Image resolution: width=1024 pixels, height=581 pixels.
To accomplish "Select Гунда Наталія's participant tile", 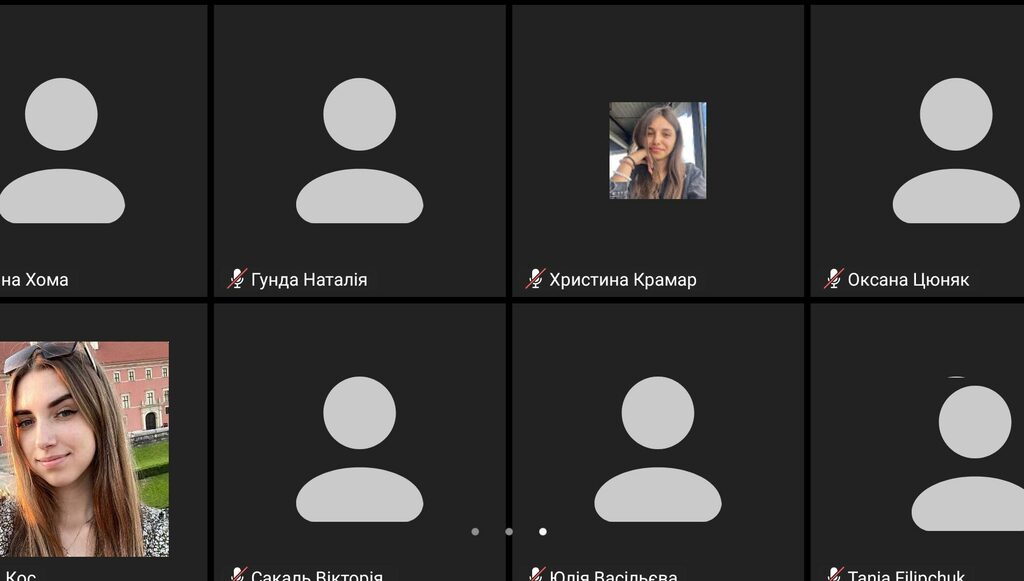I will [x=359, y=150].
